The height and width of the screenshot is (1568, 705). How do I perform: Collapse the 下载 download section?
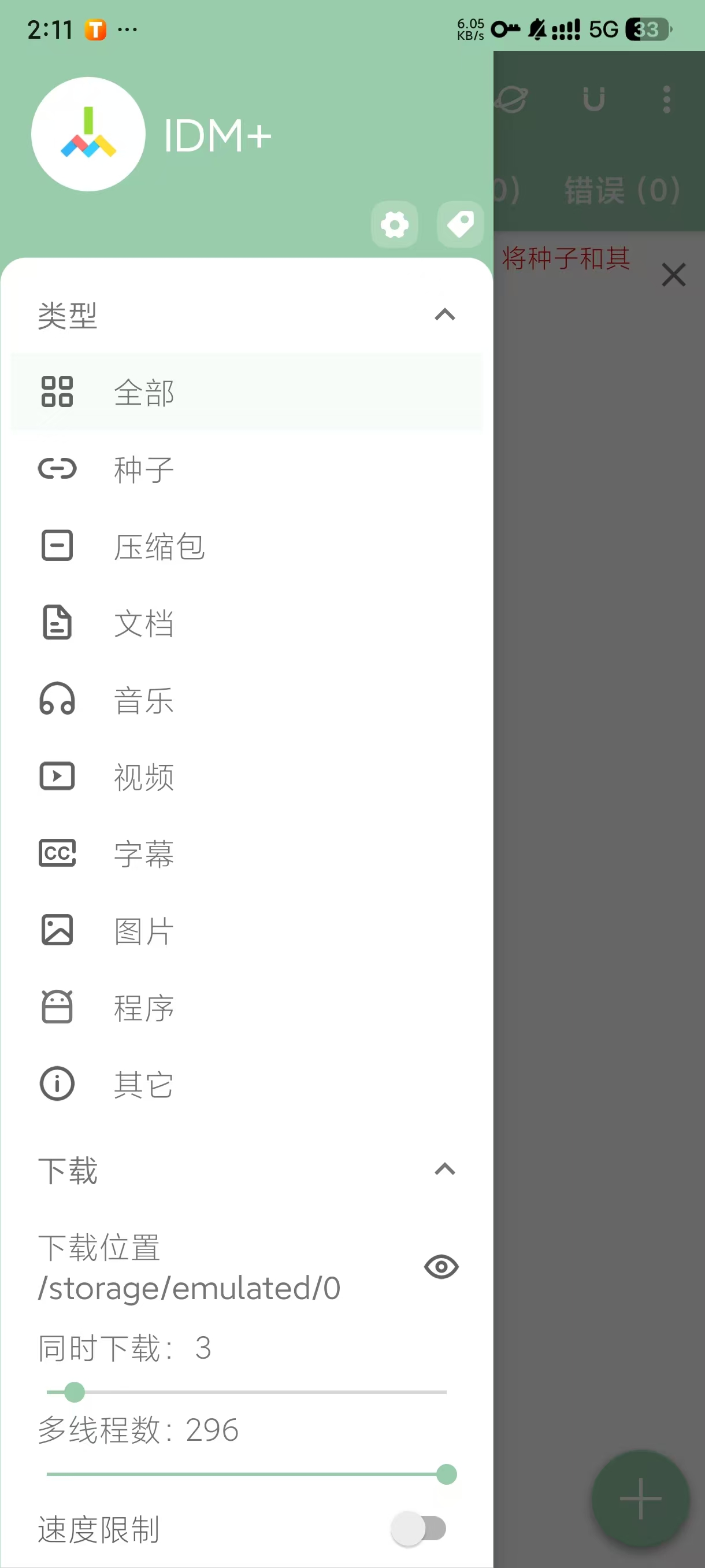coord(443,1168)
